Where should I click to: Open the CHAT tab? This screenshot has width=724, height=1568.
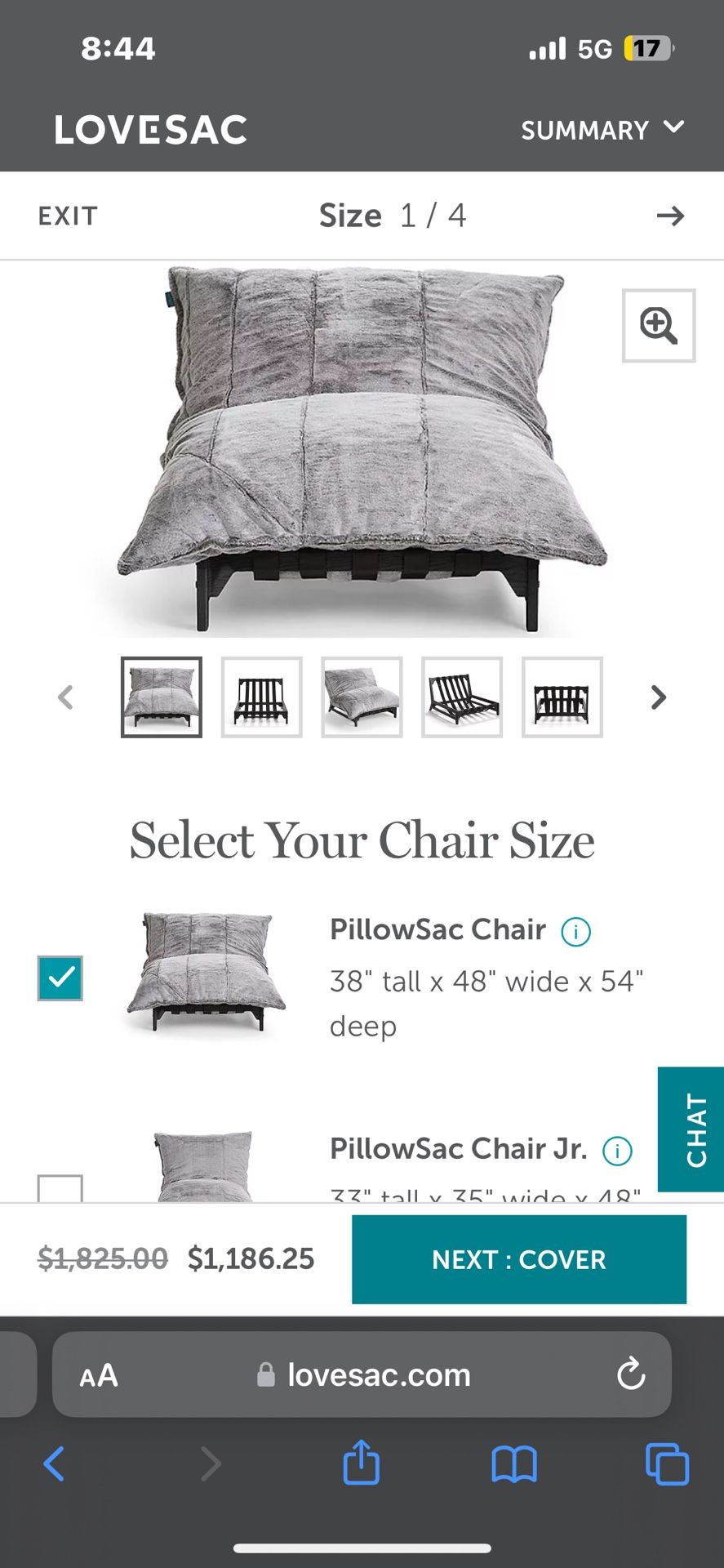[x=691, y=1129]
